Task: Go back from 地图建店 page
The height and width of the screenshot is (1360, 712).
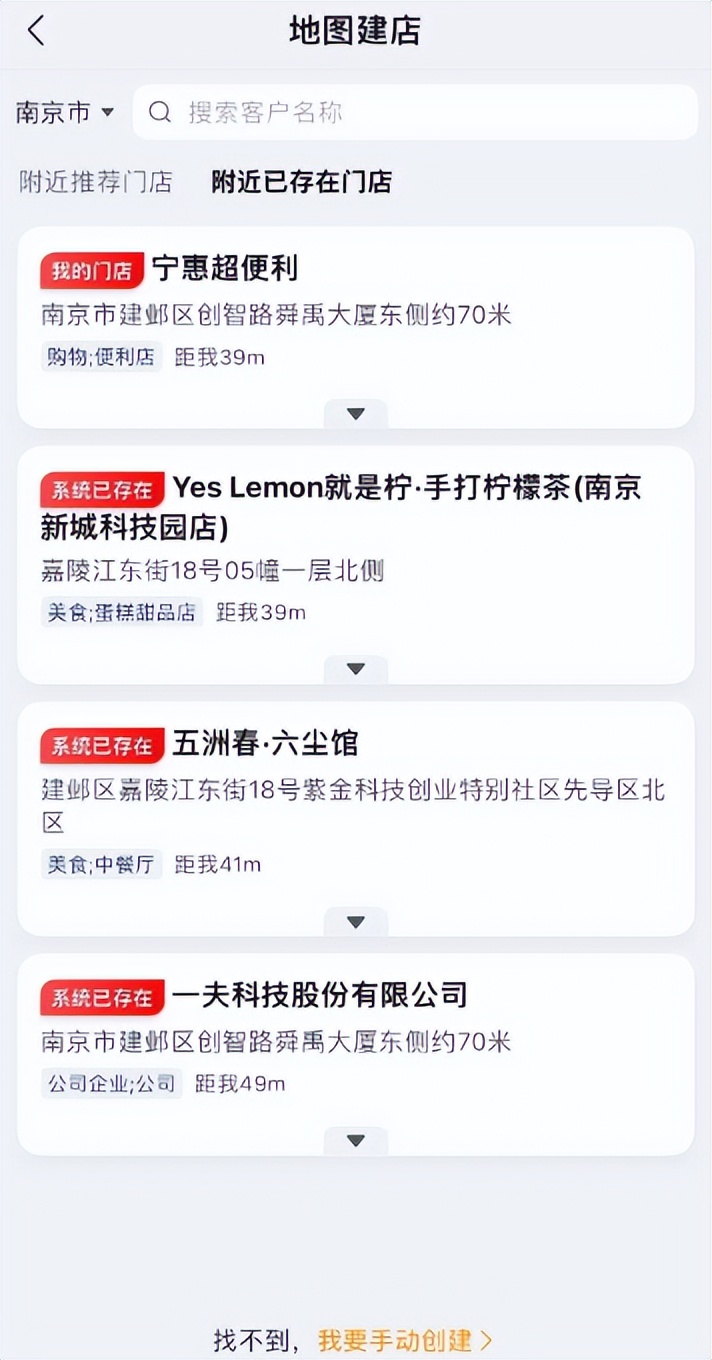Action: coord(36,31)
